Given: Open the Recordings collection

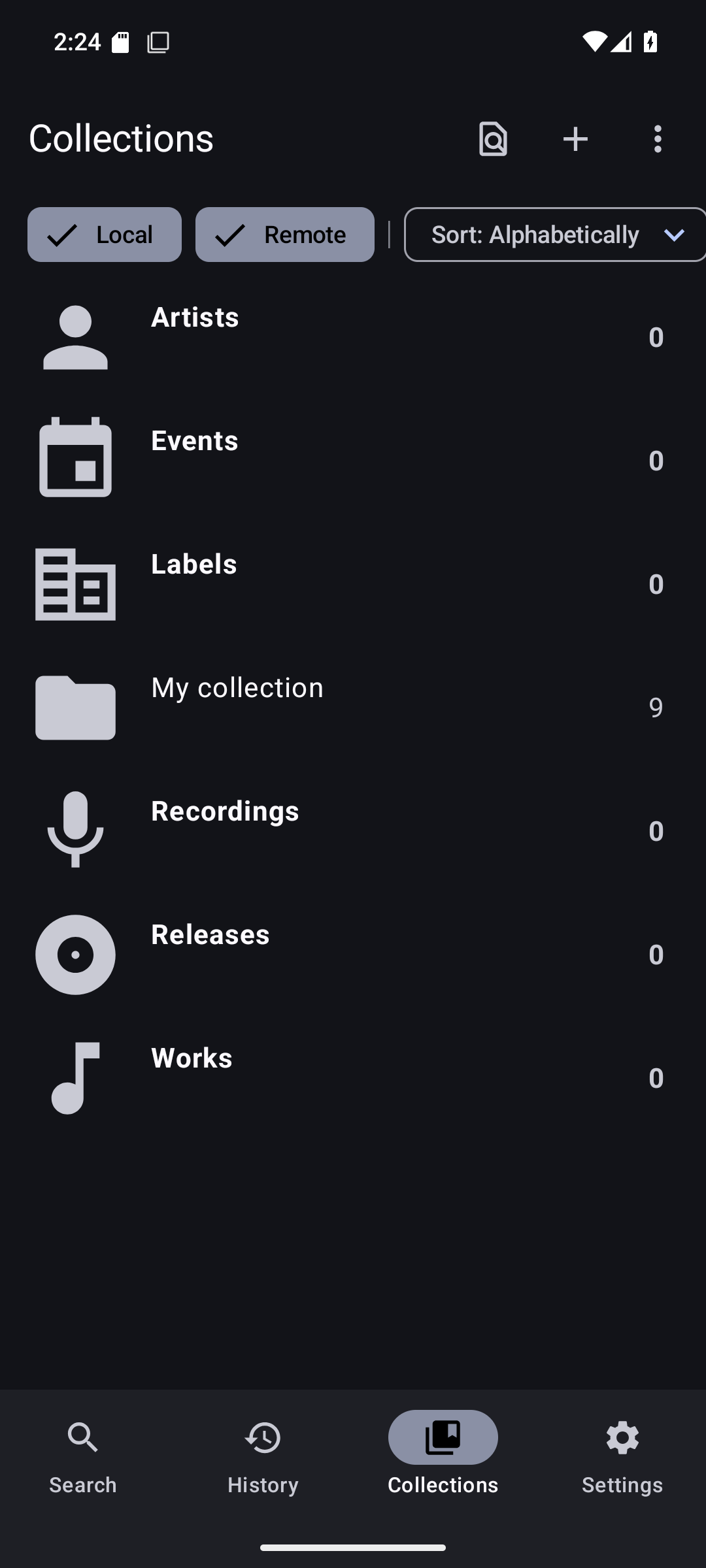Looking at the screenshot, I should tap(353, 830).
